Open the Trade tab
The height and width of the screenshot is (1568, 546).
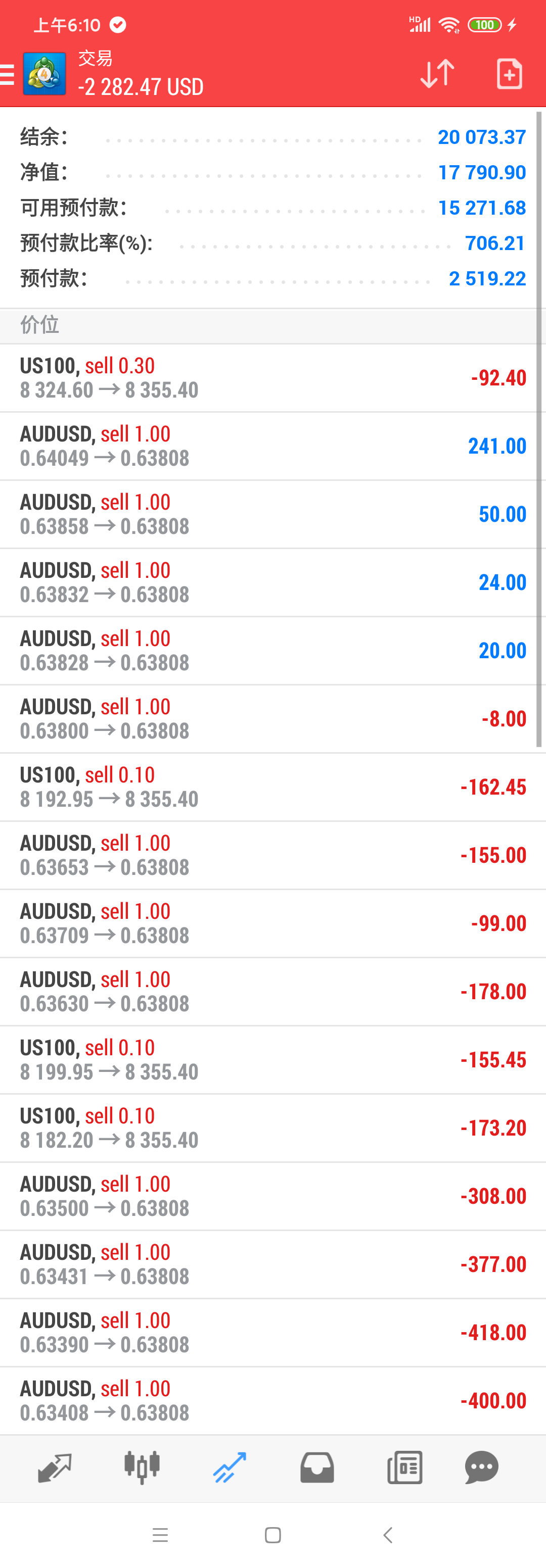[x=229, y=1467]
